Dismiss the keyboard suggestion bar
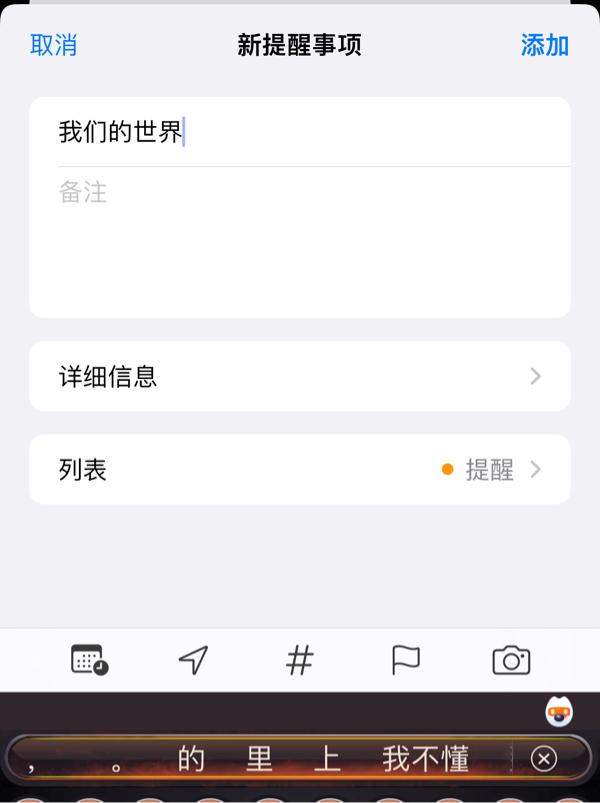Screen dimensions: 600x803 click(x=543, y=760)
